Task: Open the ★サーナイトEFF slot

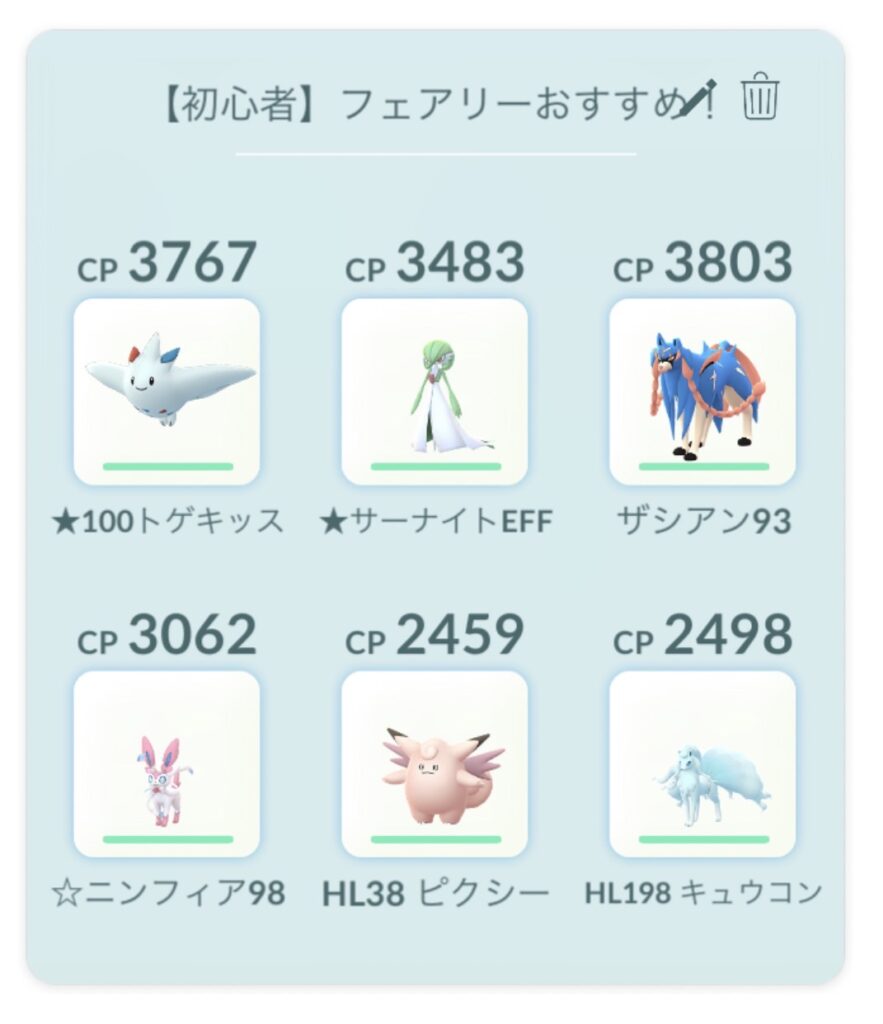Action: click(x=434, y=391)
